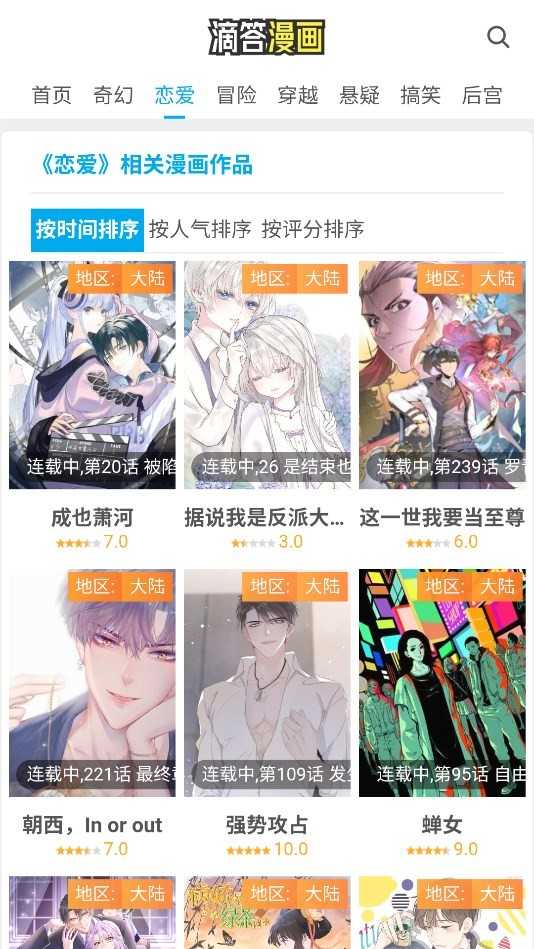The width and height of the screenshot is (534, 949).
Task: Select the 后宫 tab
Action: click(482, 96)
